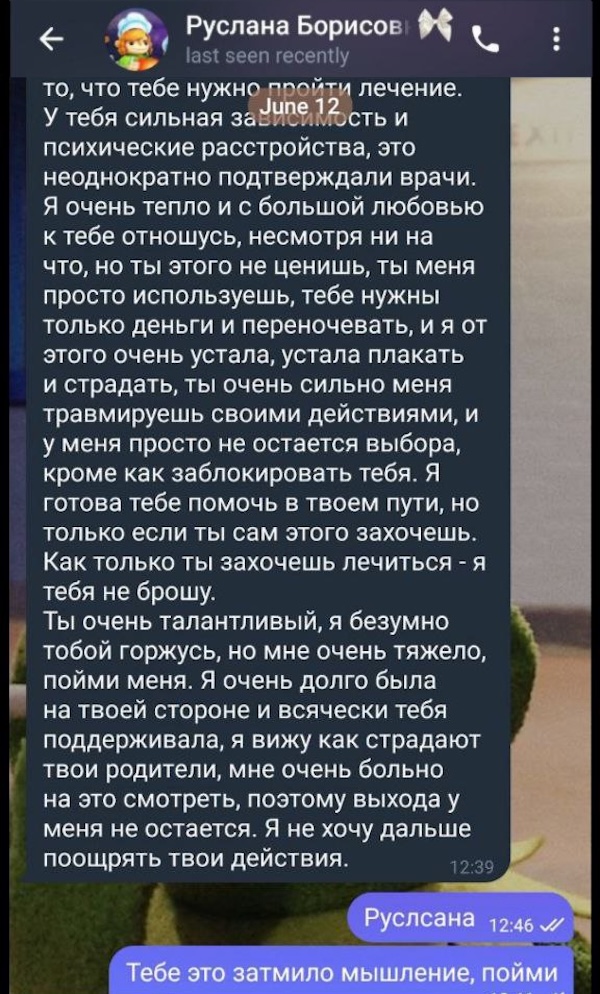Start a voice call with Руслана
Screen dimensions: 600x994
point(485,39)
